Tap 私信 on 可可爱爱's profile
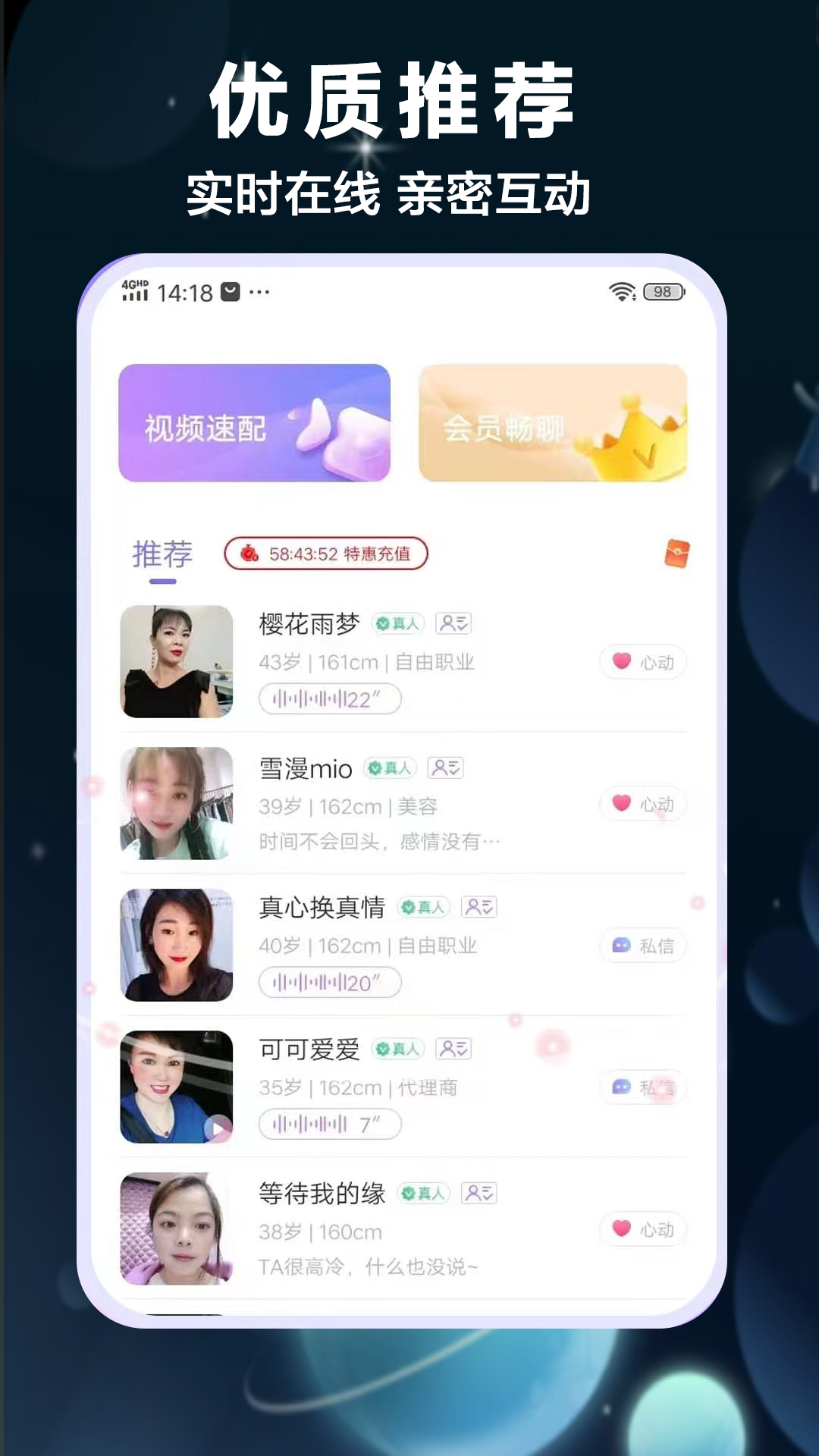 [642, 1087]
